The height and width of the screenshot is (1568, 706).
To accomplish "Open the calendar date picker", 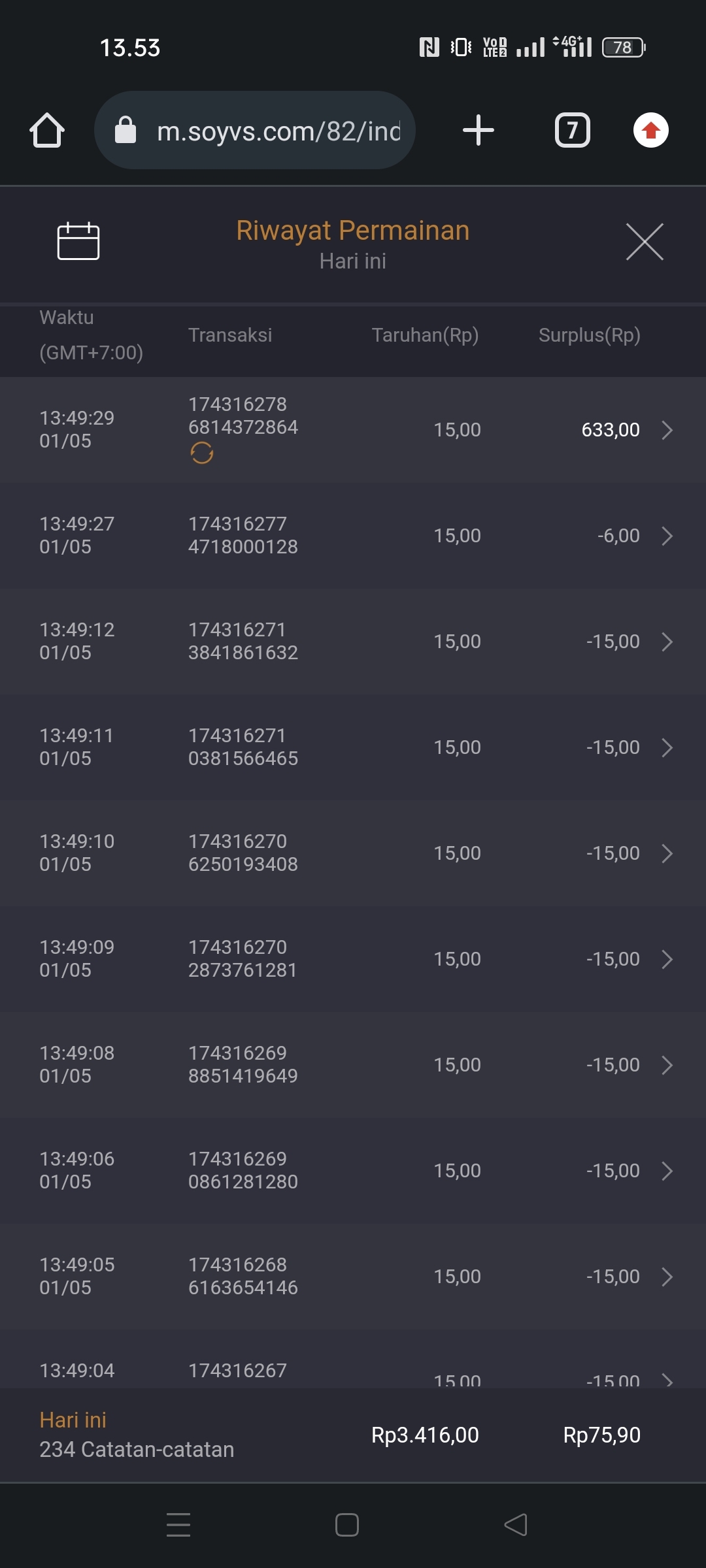I will (78, 242).
